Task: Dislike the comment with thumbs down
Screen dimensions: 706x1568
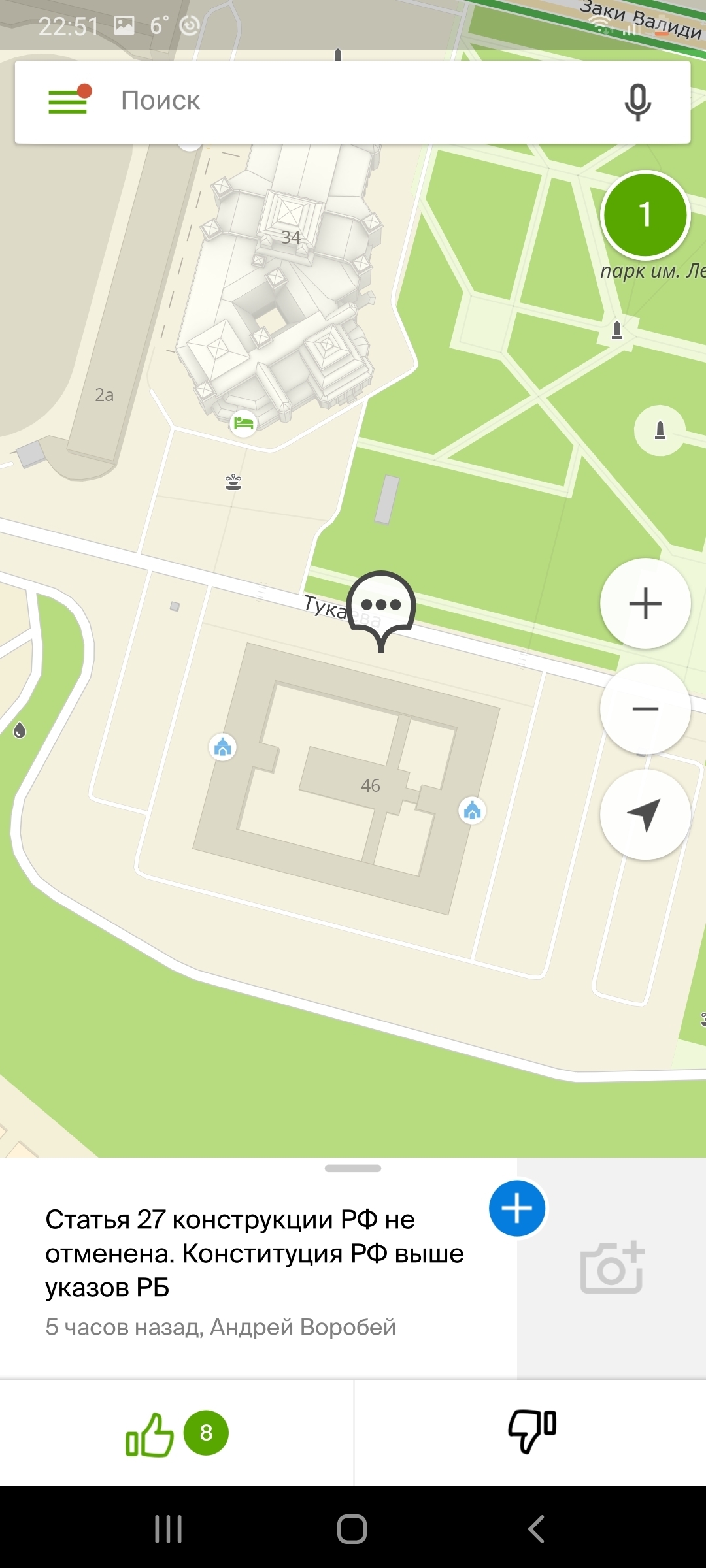Action: [531, 1432]
